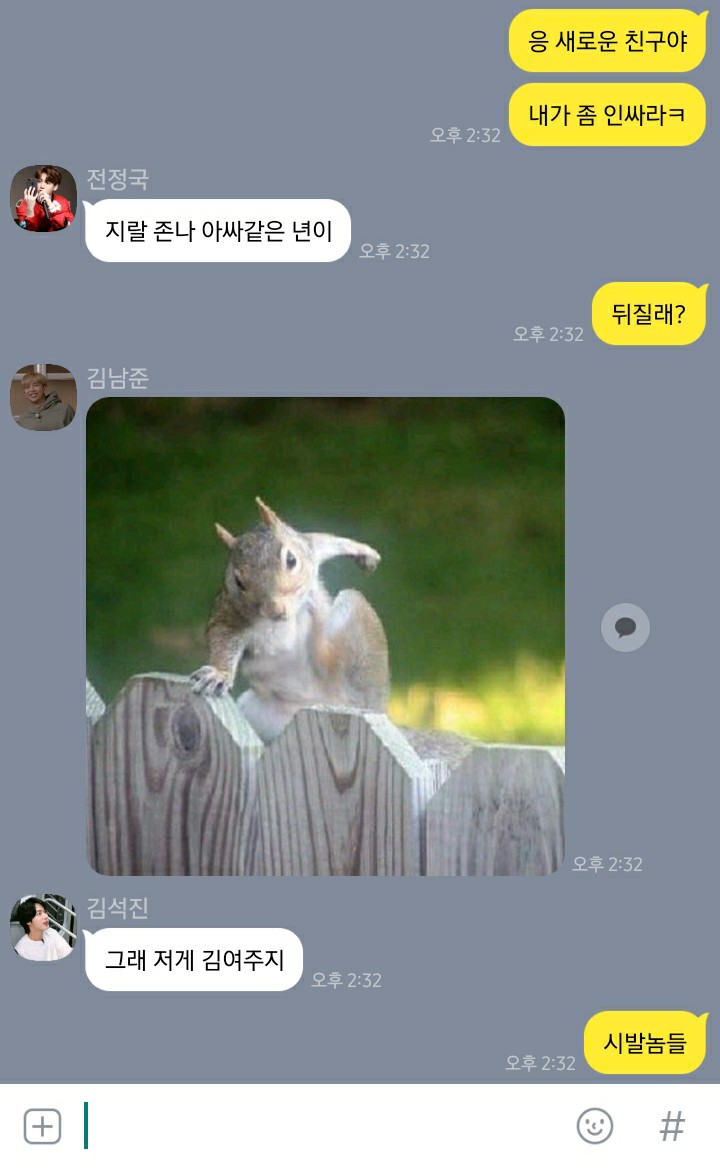Open the attachment menu with the plus icon
Screen dimensions: 720x1168
click(40, 1124)
